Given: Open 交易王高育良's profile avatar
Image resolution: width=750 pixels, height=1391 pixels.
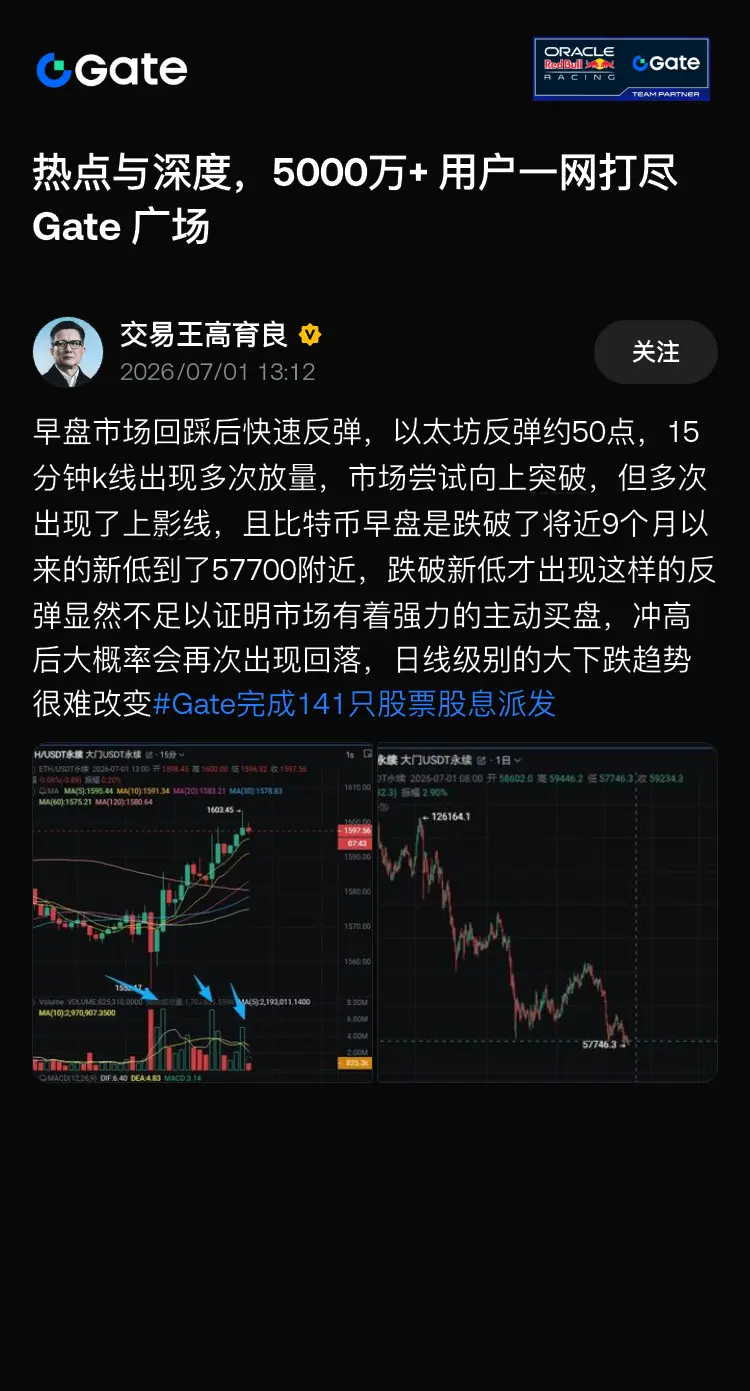Looking at the screenshot, I should pos(68,352).
